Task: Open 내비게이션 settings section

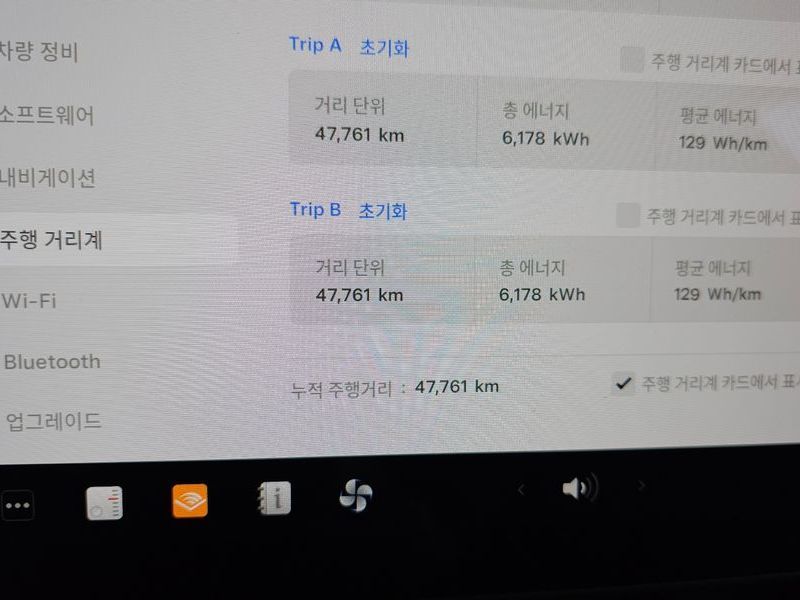Action: tap(48, 178)
